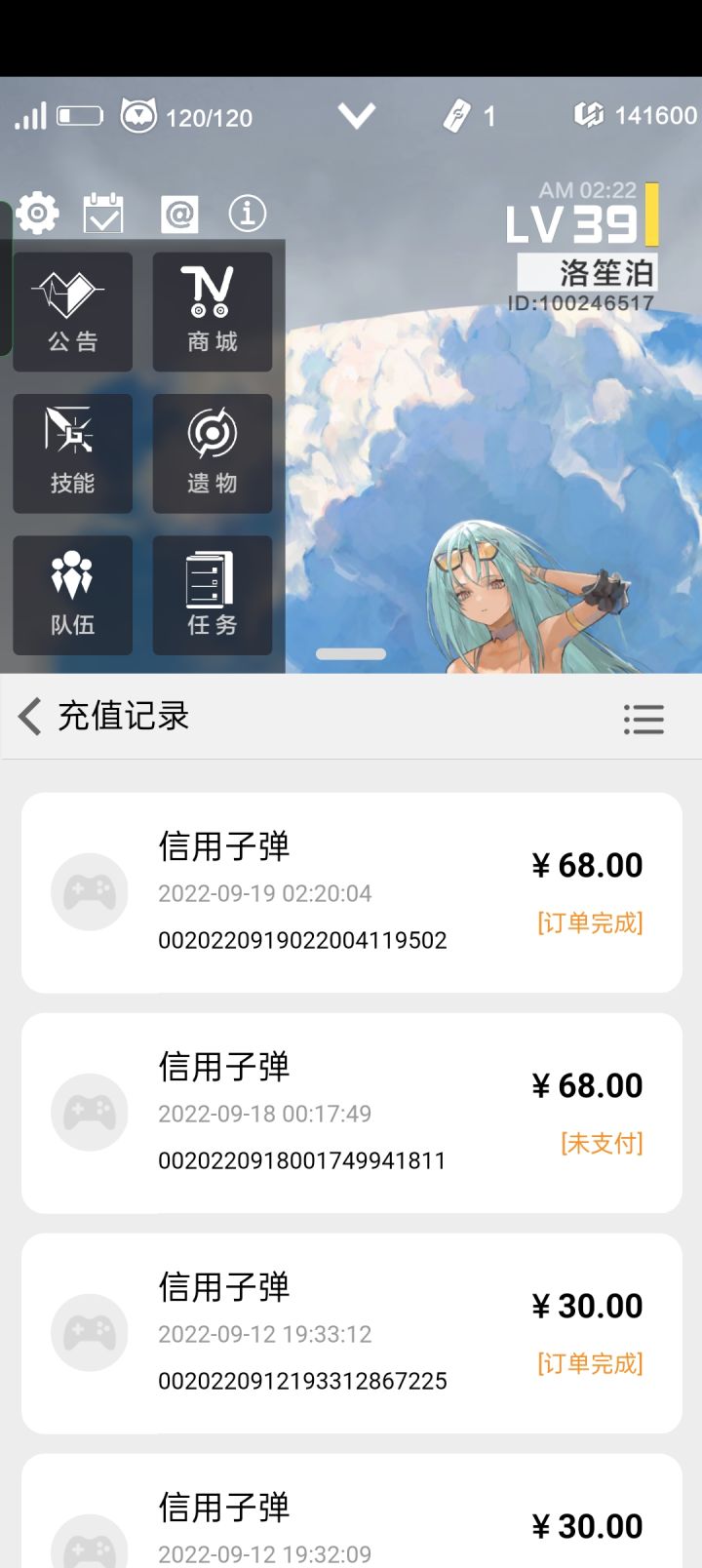Open the 技能 skills screen

pyautogui.click(x=72, y=452)
